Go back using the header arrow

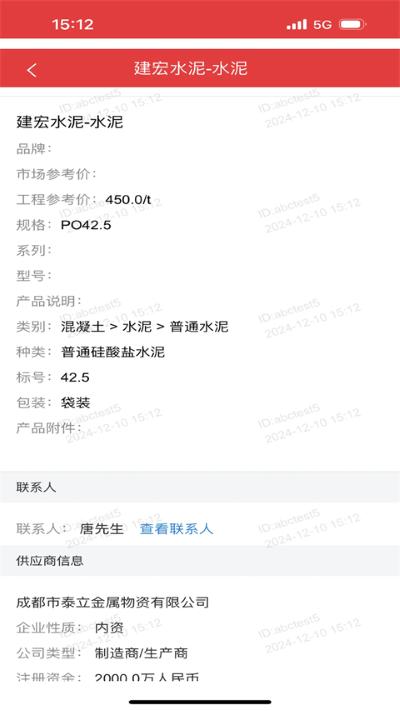[32, 70]
